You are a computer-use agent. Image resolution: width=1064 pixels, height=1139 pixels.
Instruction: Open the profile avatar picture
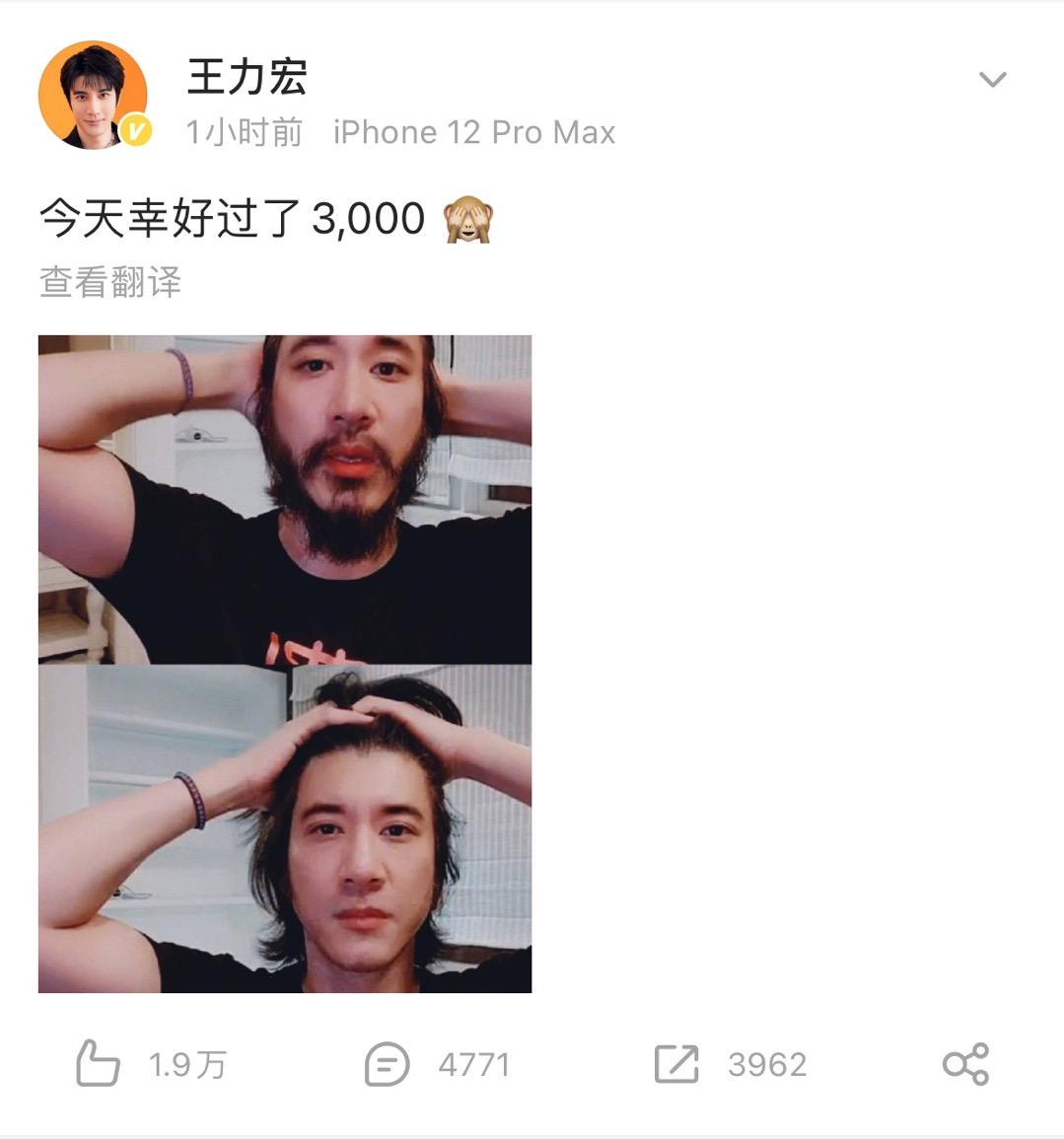pyautogui.click(x=95, y=96)
